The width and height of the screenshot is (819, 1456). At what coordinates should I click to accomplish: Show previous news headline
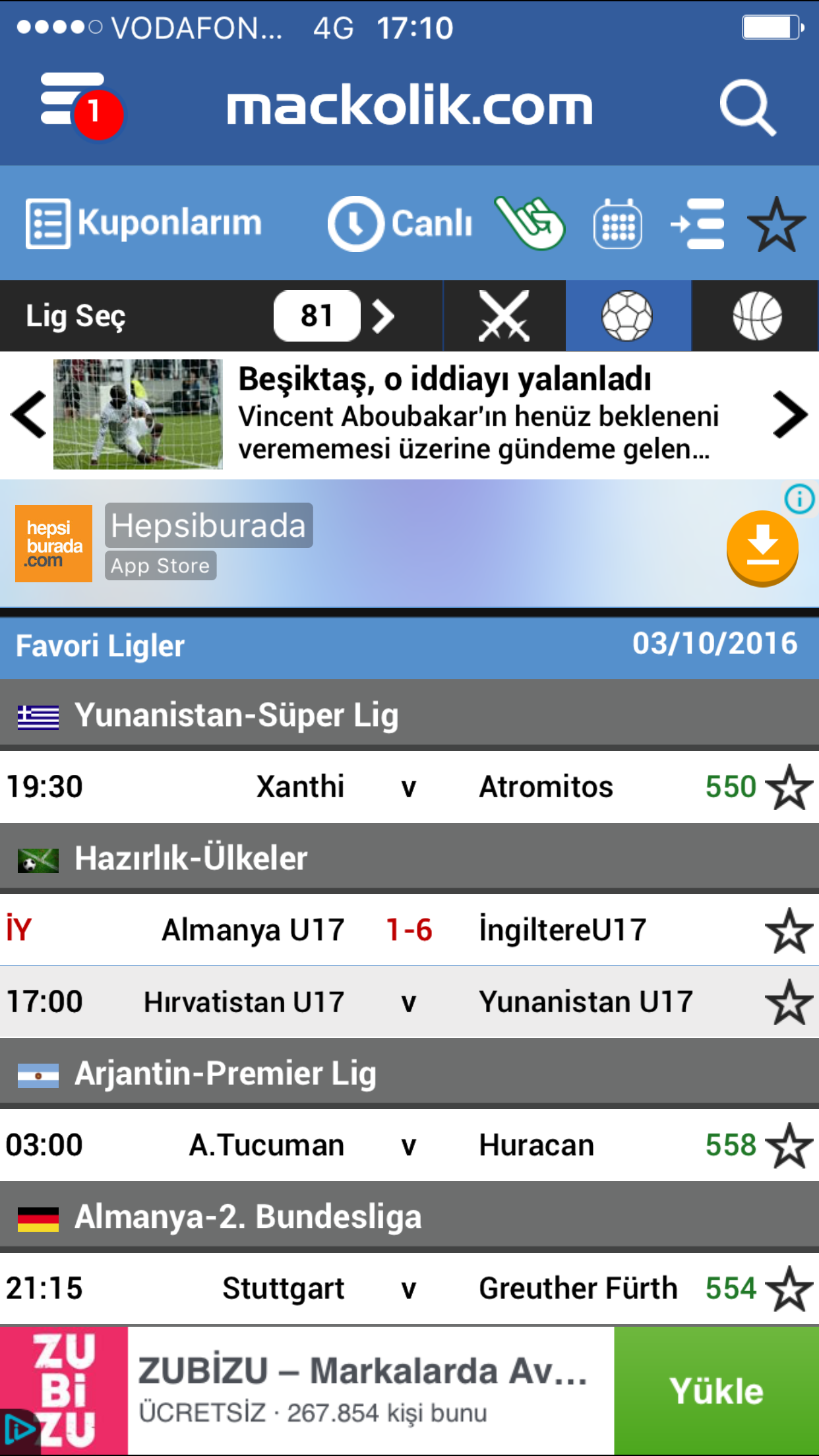[28, 415]
